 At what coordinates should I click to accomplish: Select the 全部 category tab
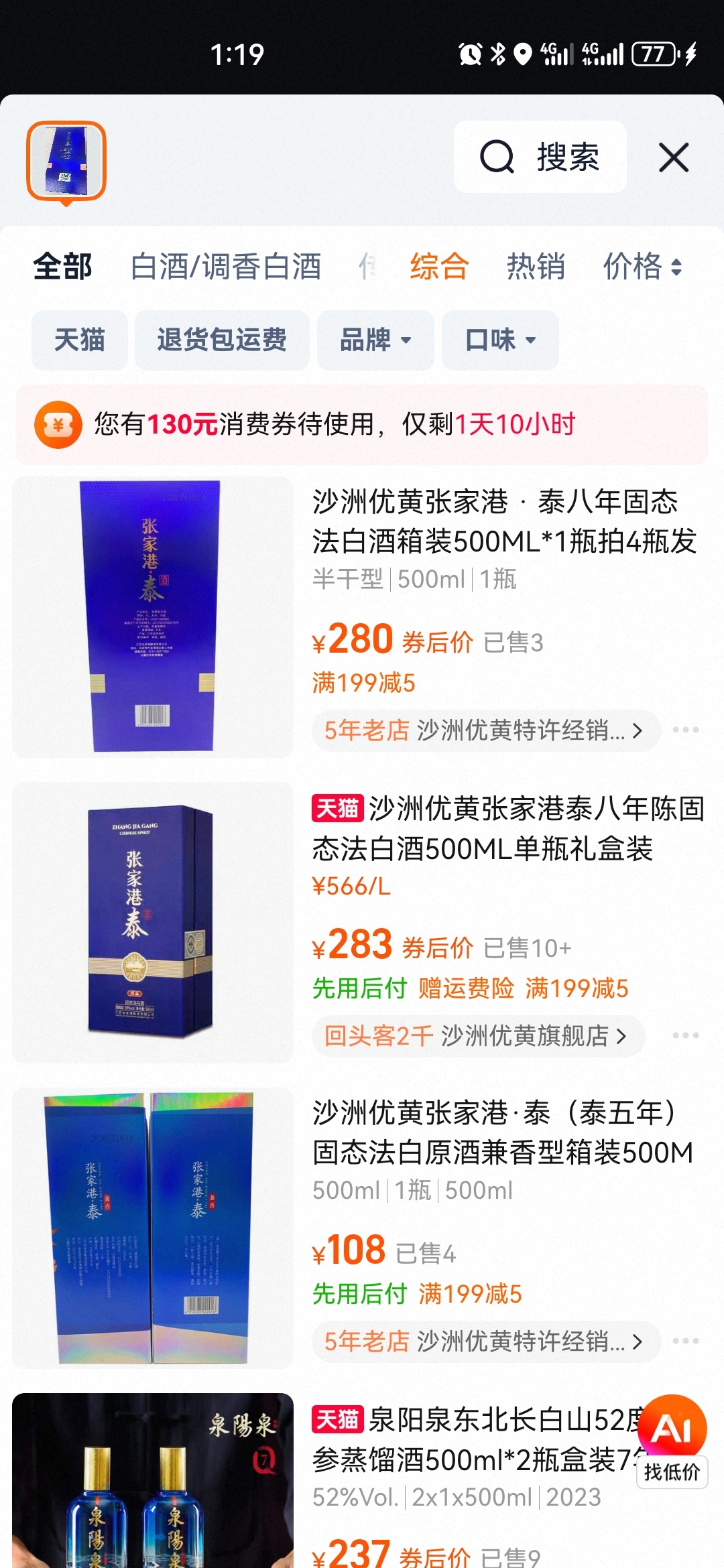62,267
